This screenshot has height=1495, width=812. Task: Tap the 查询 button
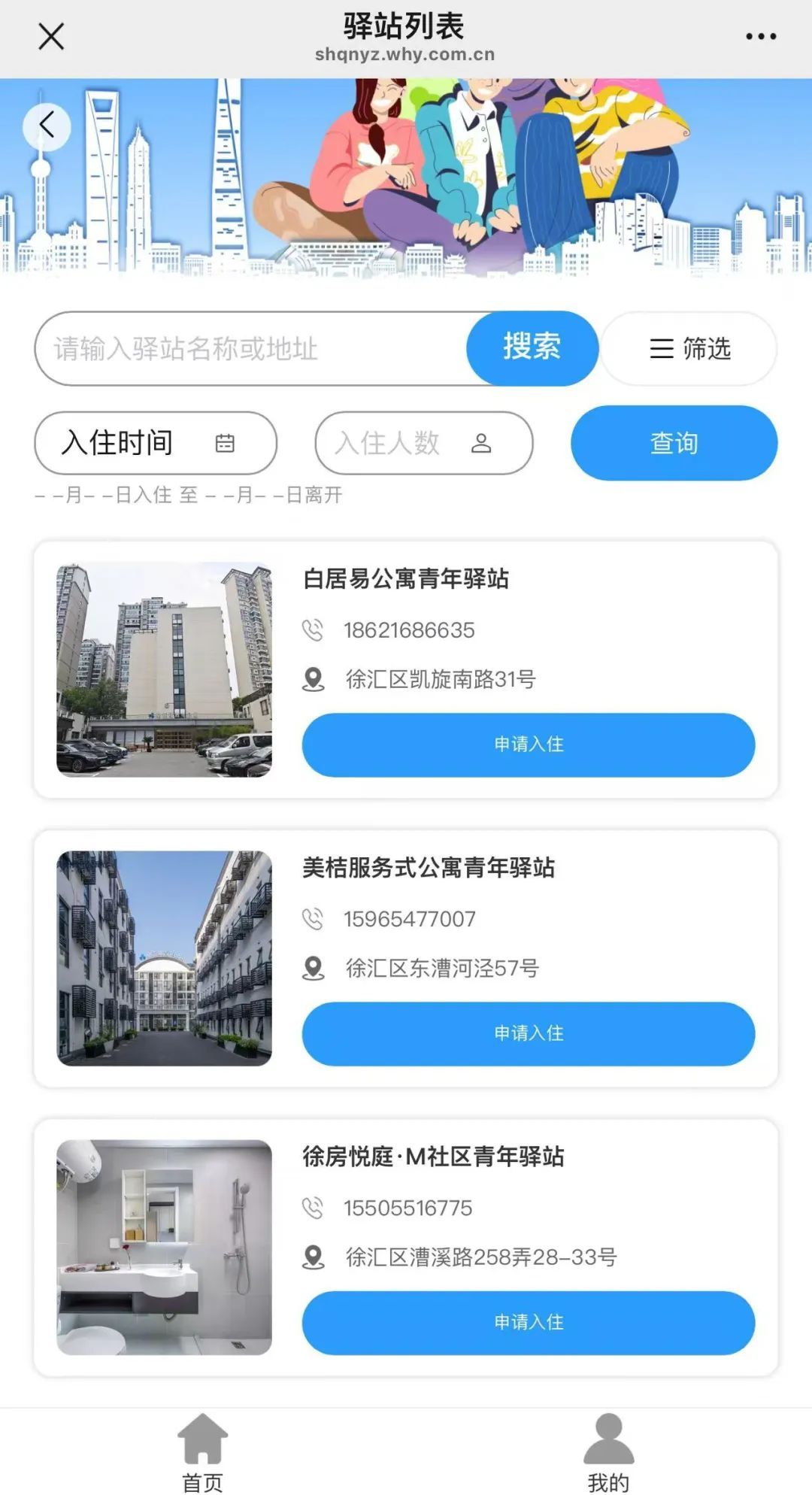pos(674,443)
